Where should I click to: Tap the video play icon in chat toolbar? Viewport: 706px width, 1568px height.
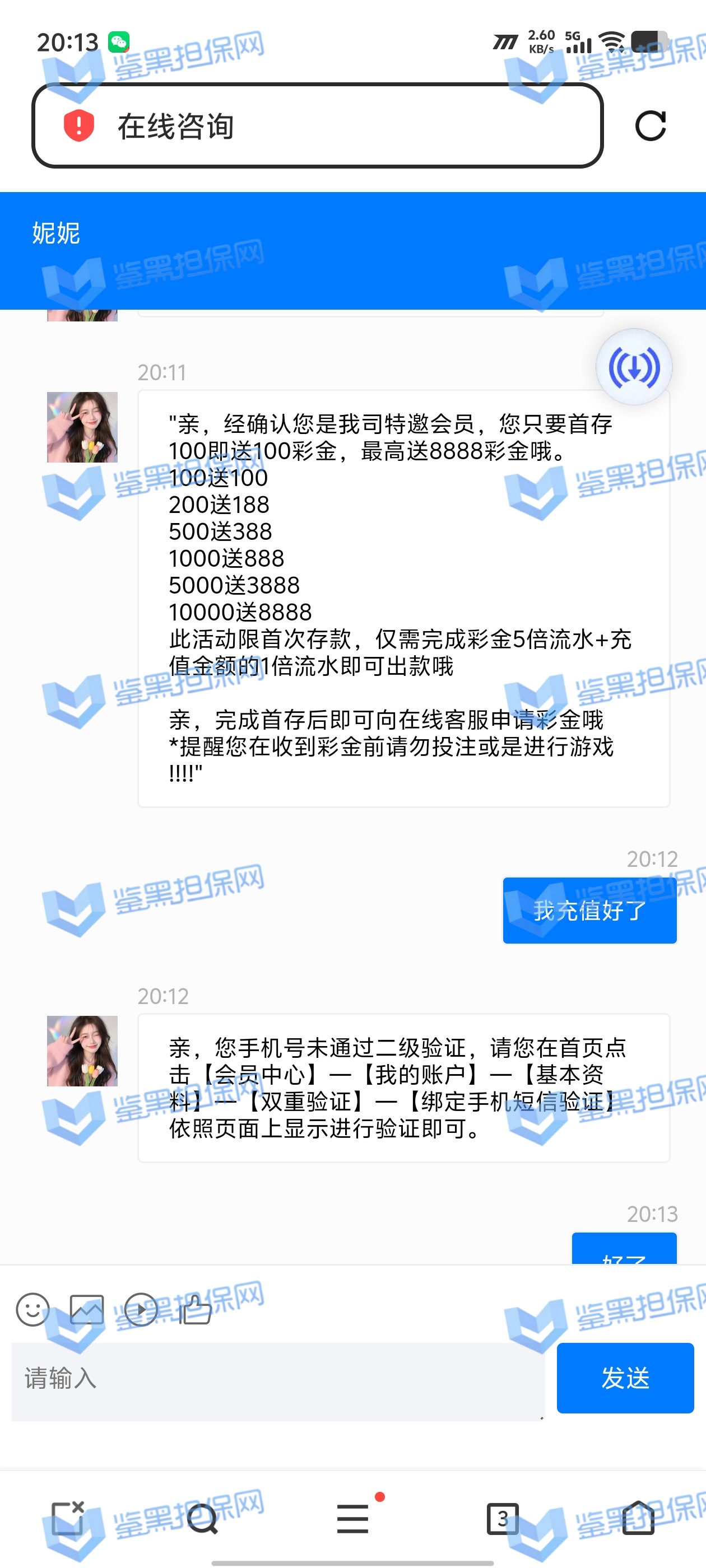141,1309
